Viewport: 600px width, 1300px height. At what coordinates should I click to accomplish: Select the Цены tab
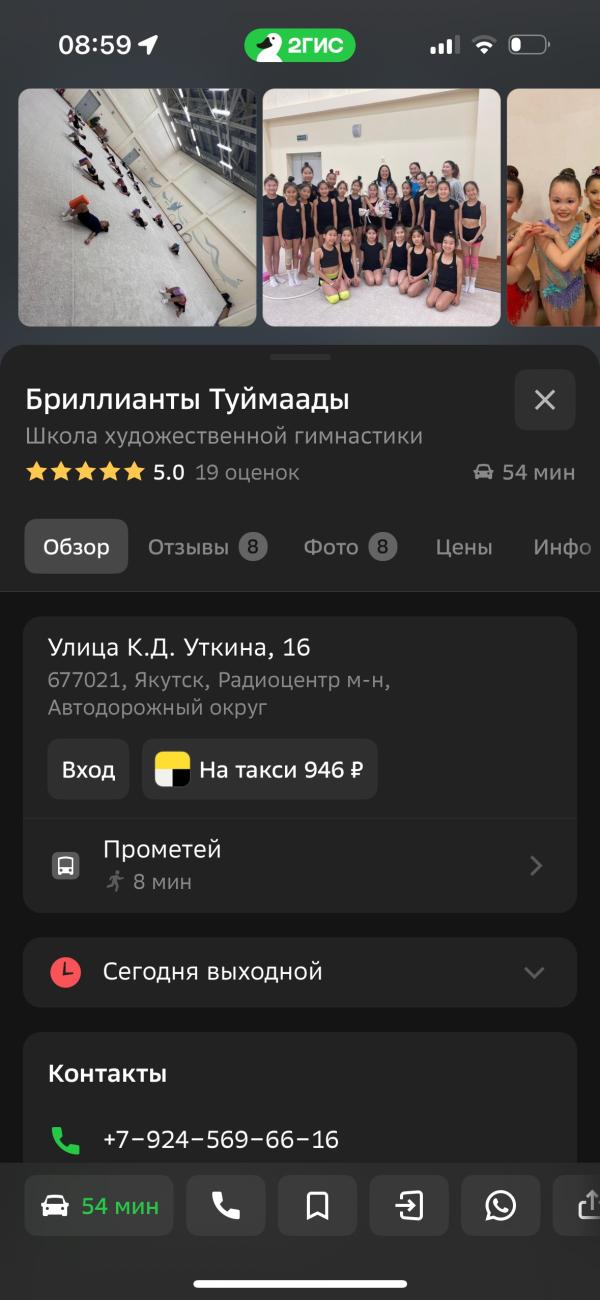(464, 547)
